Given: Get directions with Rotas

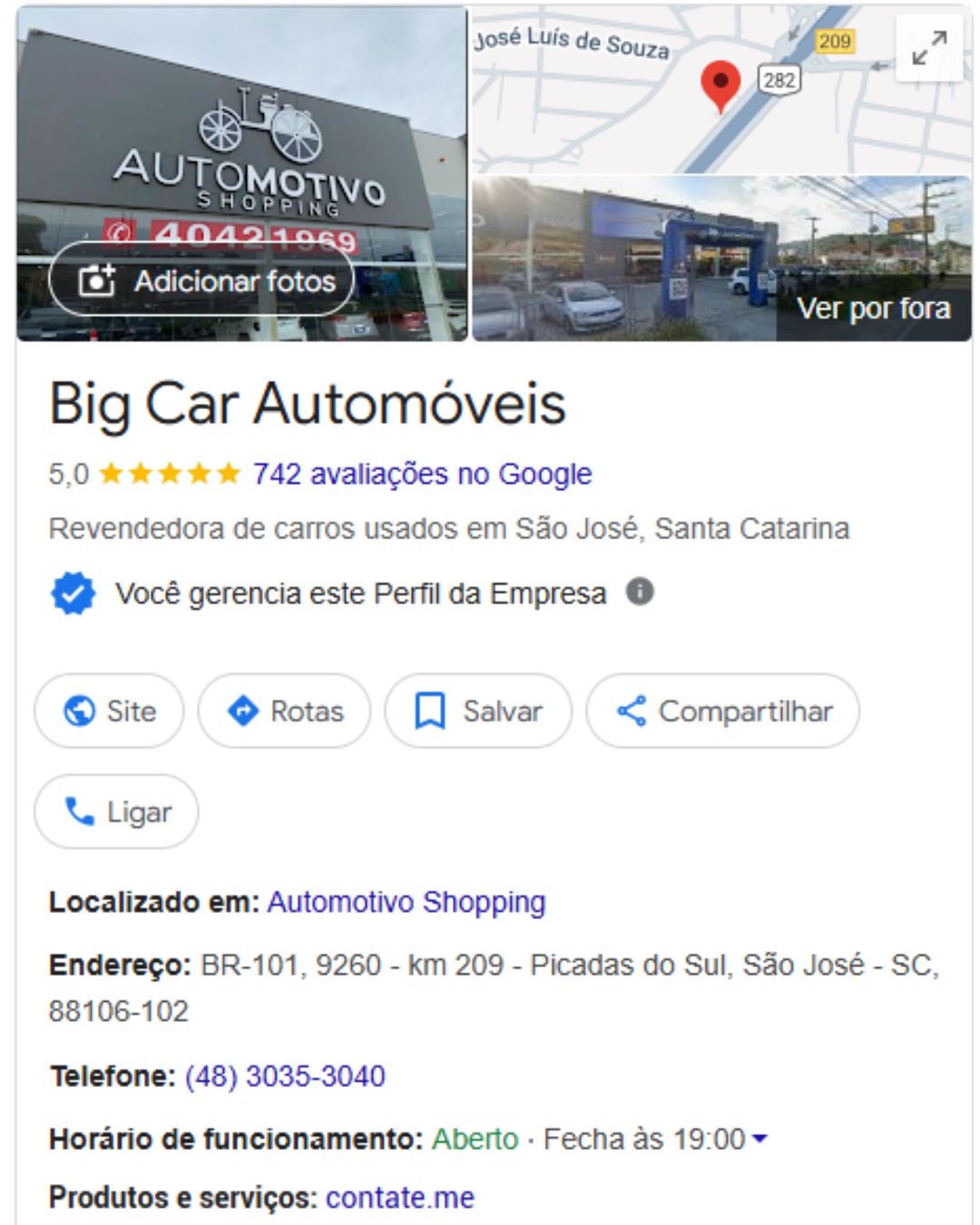Looking at the screenshot, I should [284, 710].
